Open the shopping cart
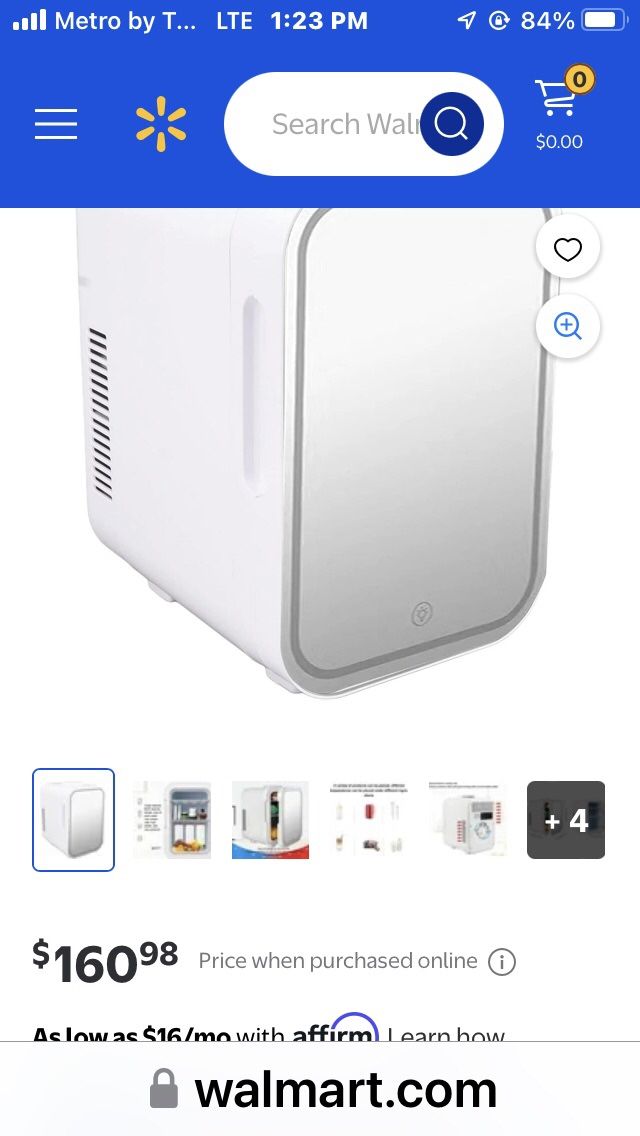Viewport: 640px width, 1136px height. pyautogui.click(x=559, y=110)
